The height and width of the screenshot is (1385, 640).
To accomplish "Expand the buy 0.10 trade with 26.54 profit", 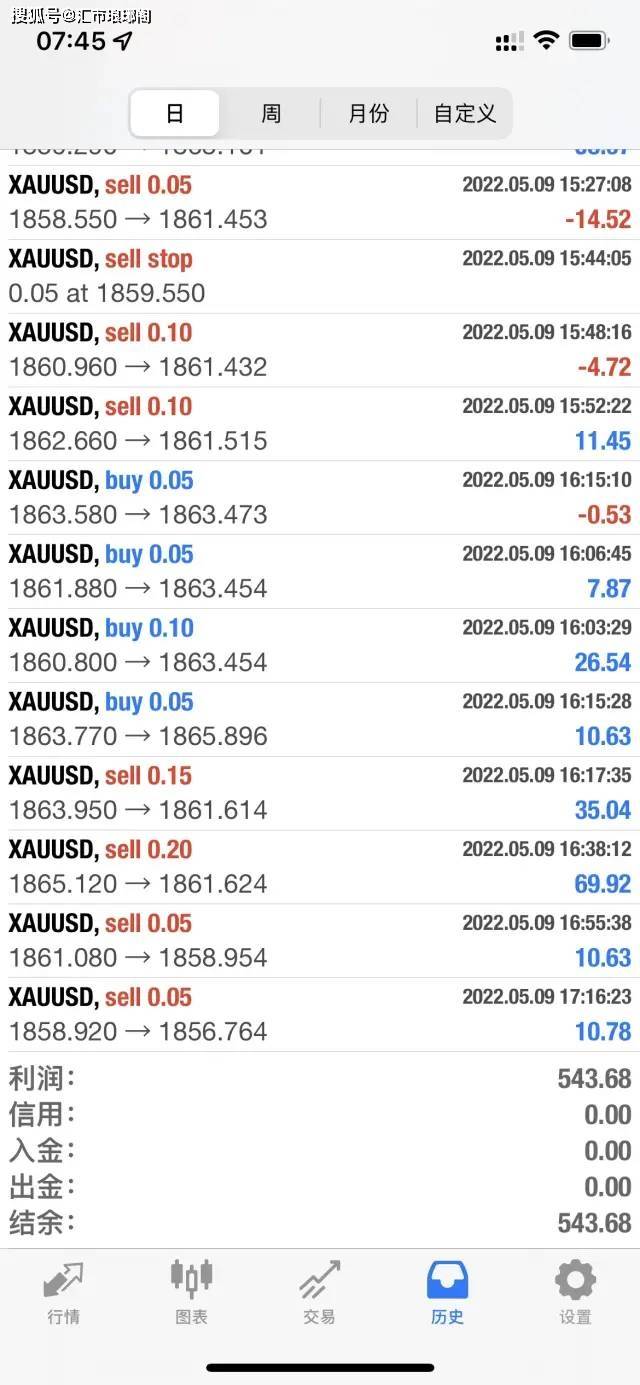I will click(320, 646).
